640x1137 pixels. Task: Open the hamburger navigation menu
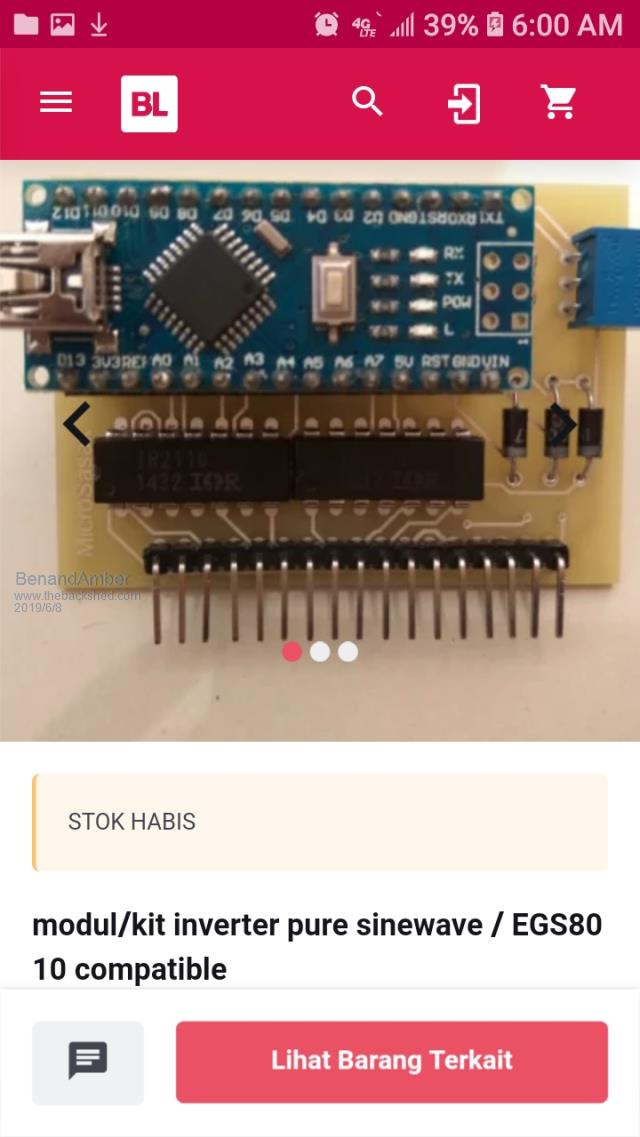point(56,103)
